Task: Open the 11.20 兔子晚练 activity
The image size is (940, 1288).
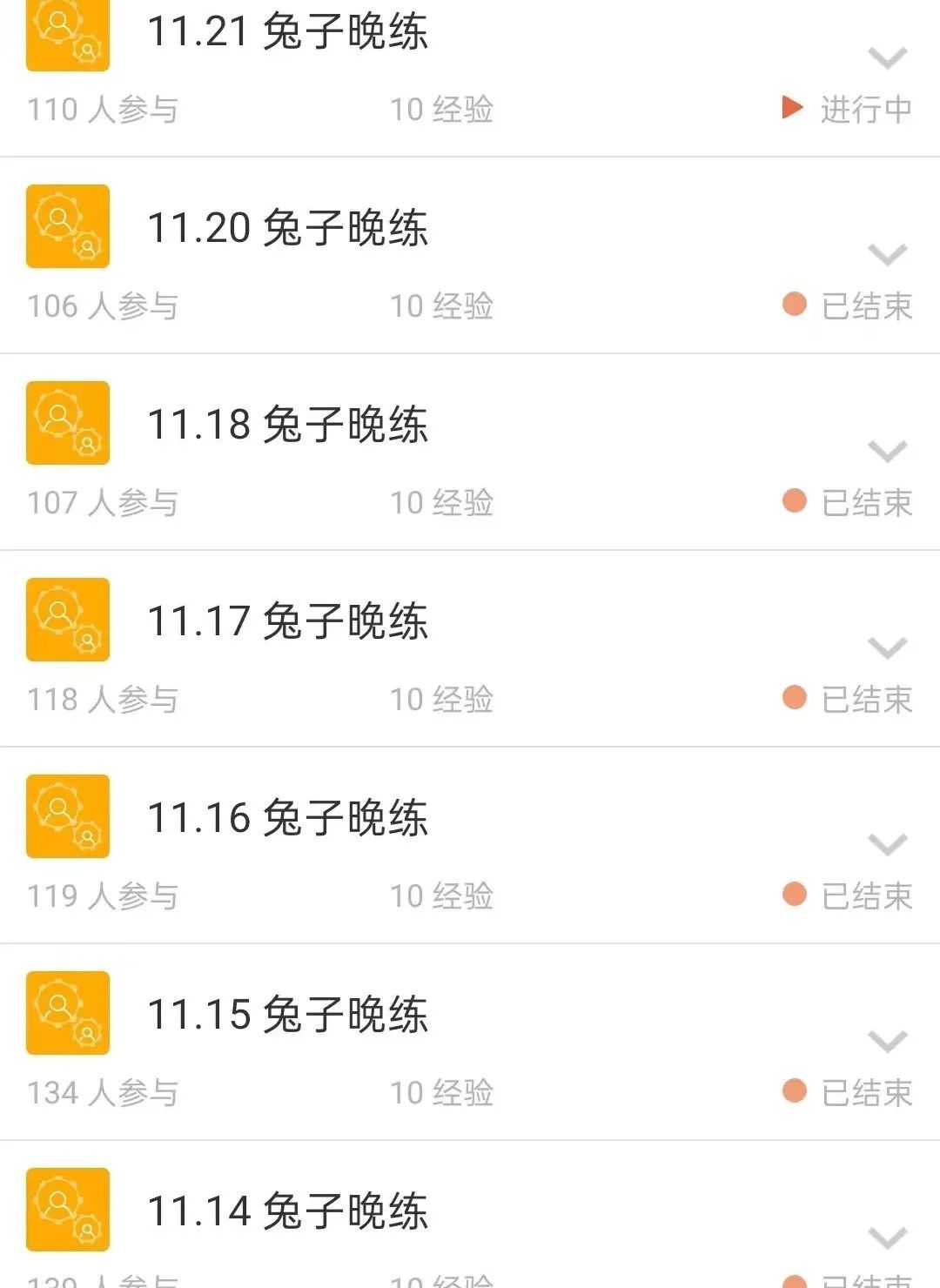Action: pos(287,228)
